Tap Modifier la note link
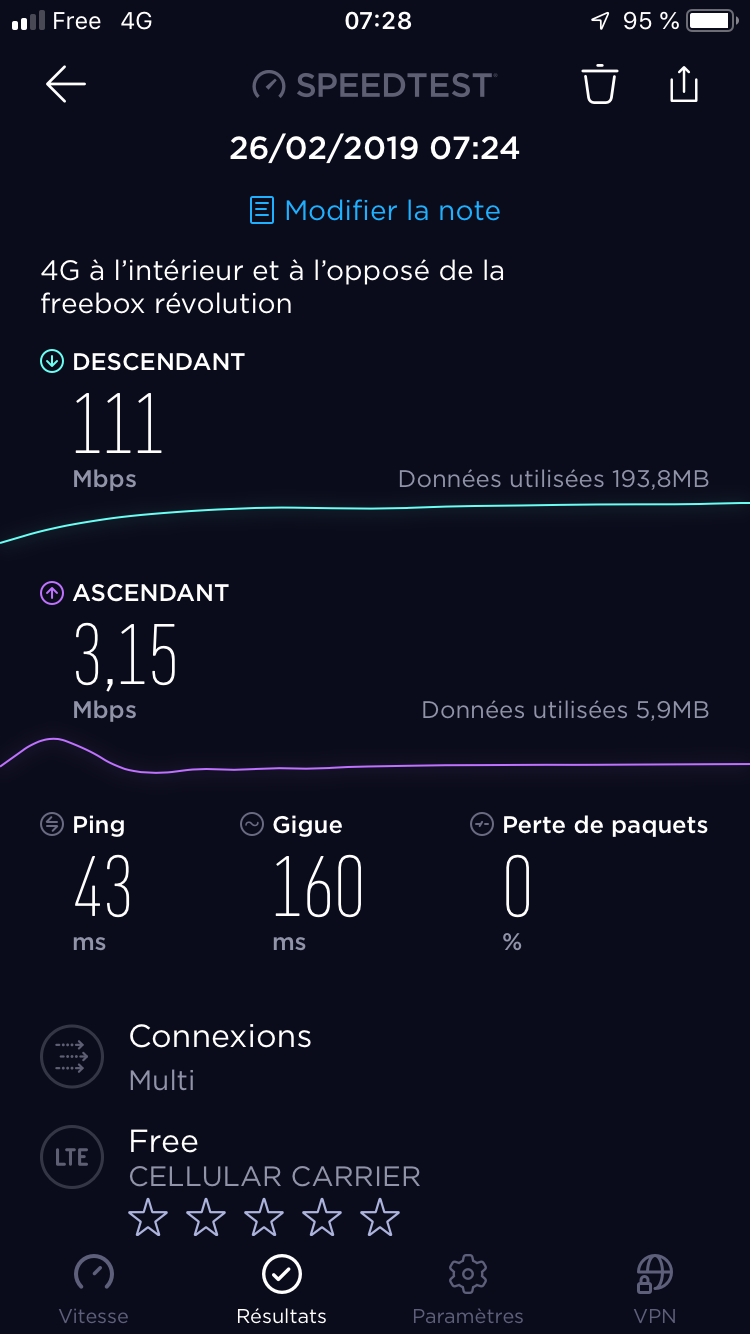750x1334 pixels. pyautogui.click(x=375, y=211)
